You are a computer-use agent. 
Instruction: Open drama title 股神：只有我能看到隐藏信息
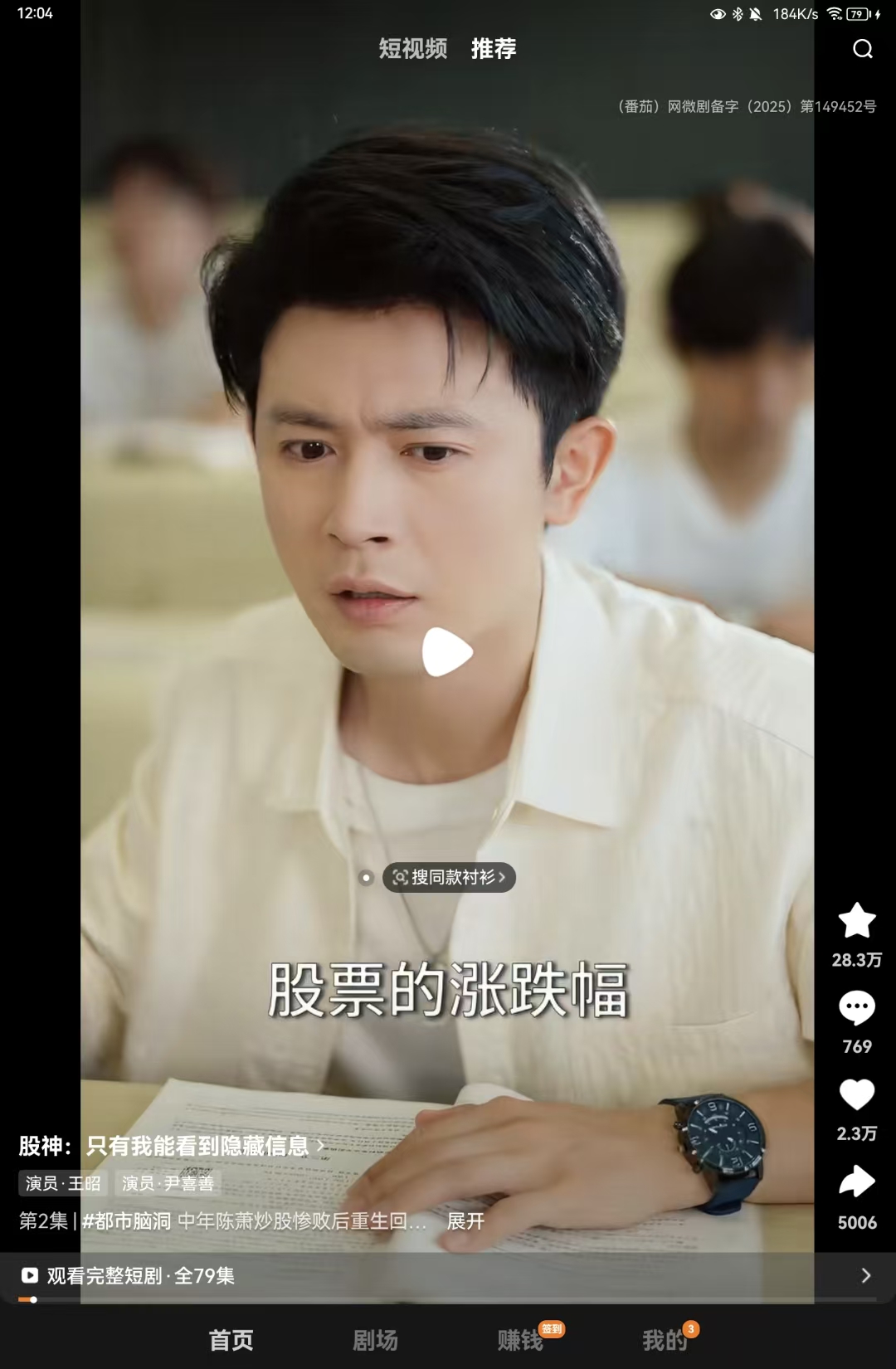171,1146
